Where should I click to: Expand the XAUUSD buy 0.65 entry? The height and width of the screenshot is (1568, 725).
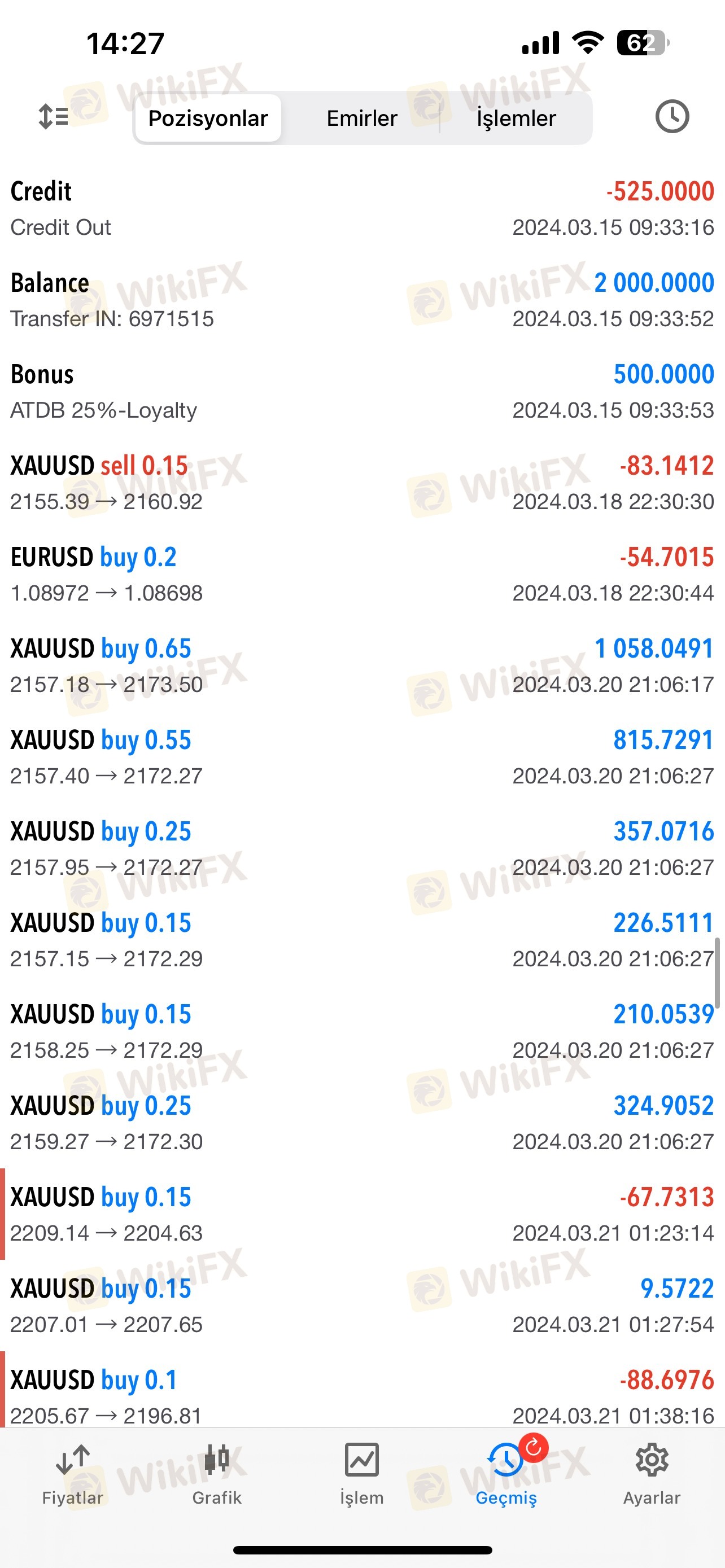(362, 666)
